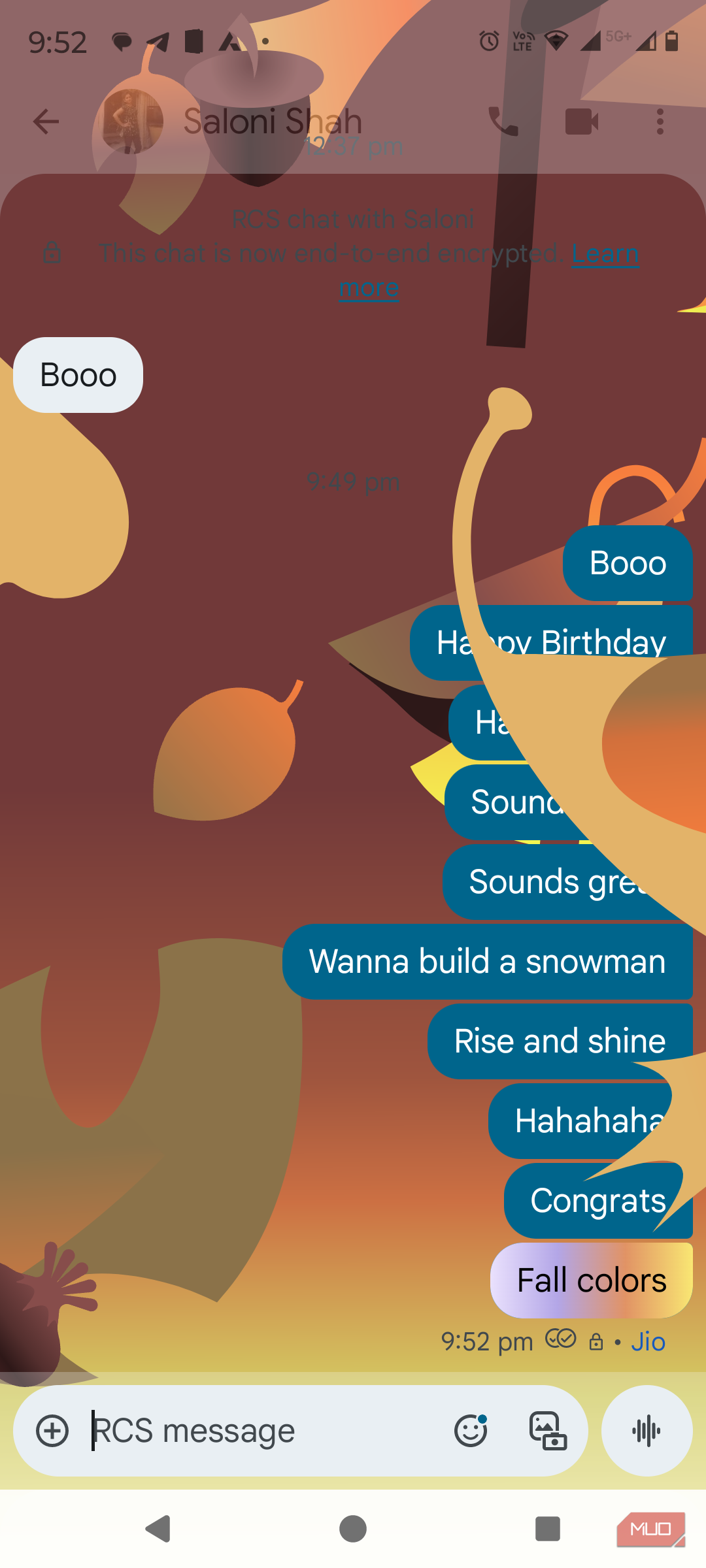Start a video call with Saloni
706x1568 pixels.
581,122
